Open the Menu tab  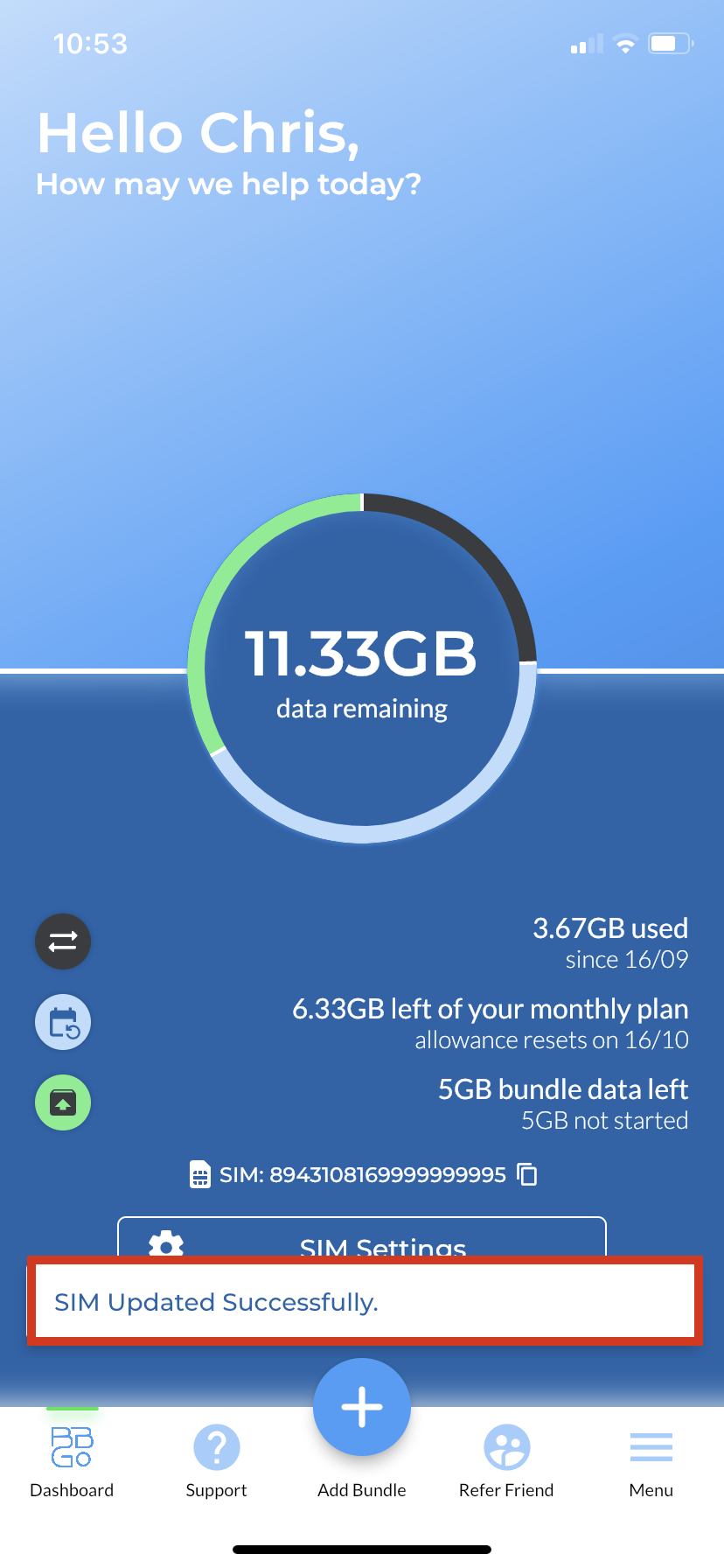(x=651, y=1461)
